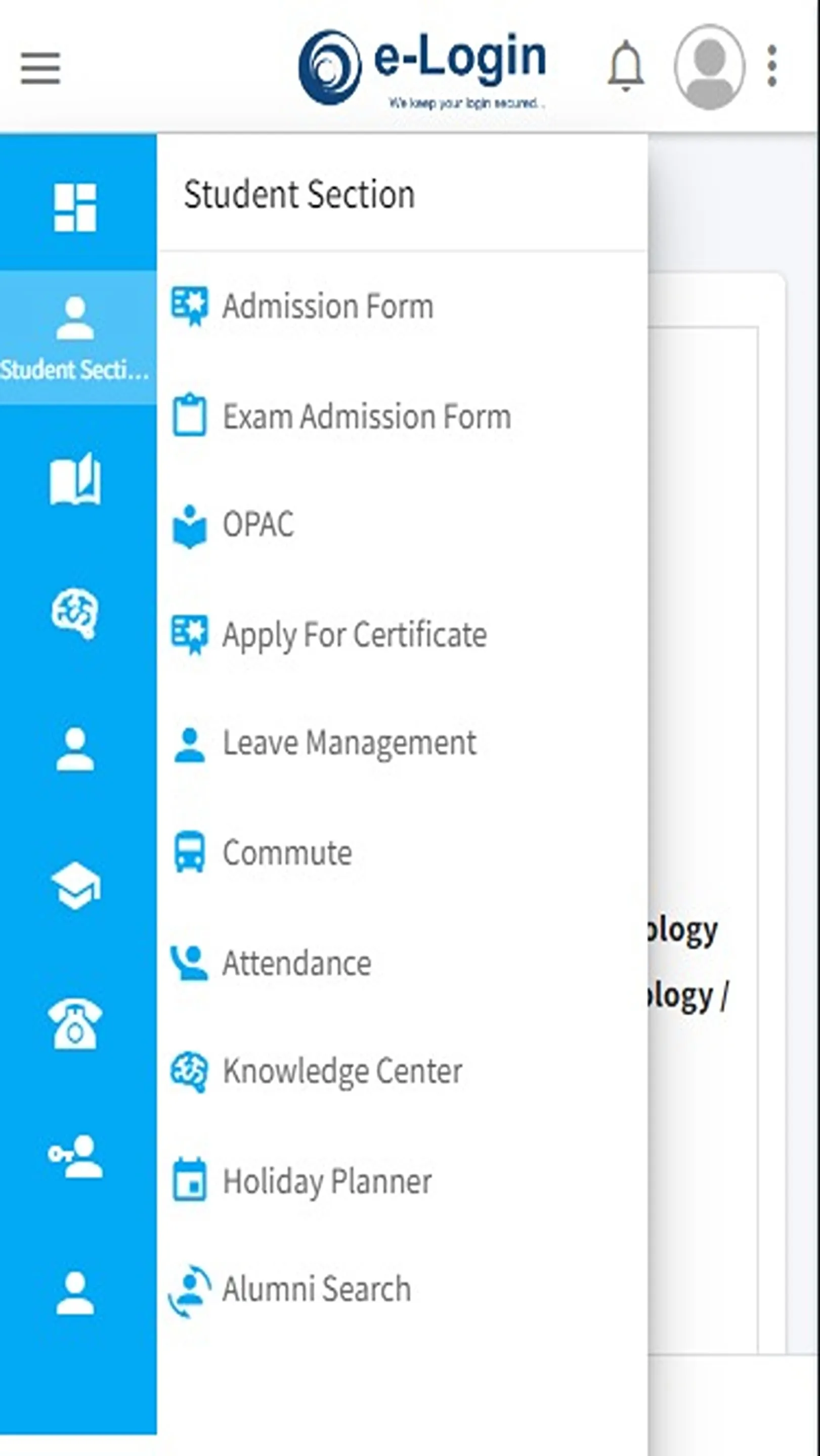Select the brain icon in the blue sidebar
The width and height of the screenshot is (820, 1456).
[75, 614]
